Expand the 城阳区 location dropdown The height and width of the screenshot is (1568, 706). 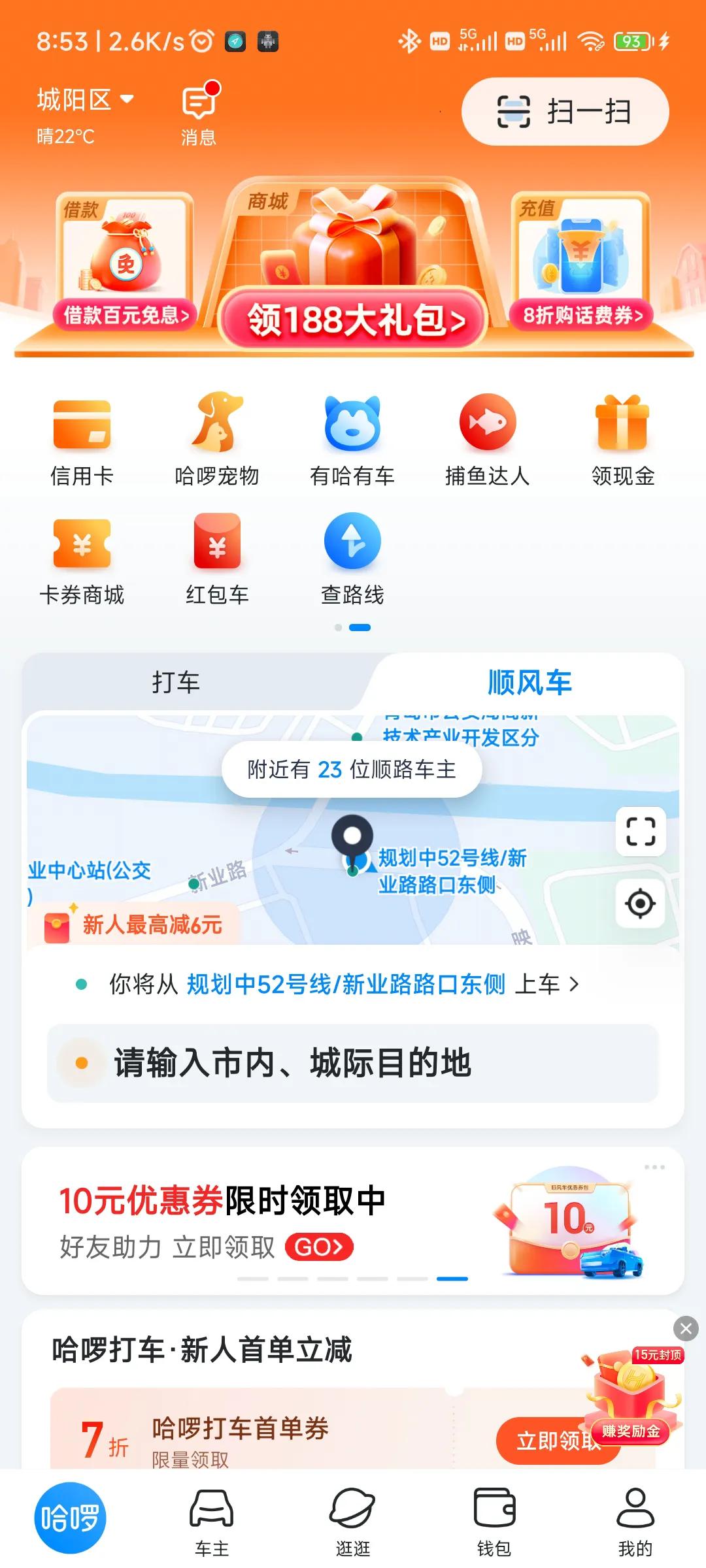pyautogui.click(x=84, y=99)
